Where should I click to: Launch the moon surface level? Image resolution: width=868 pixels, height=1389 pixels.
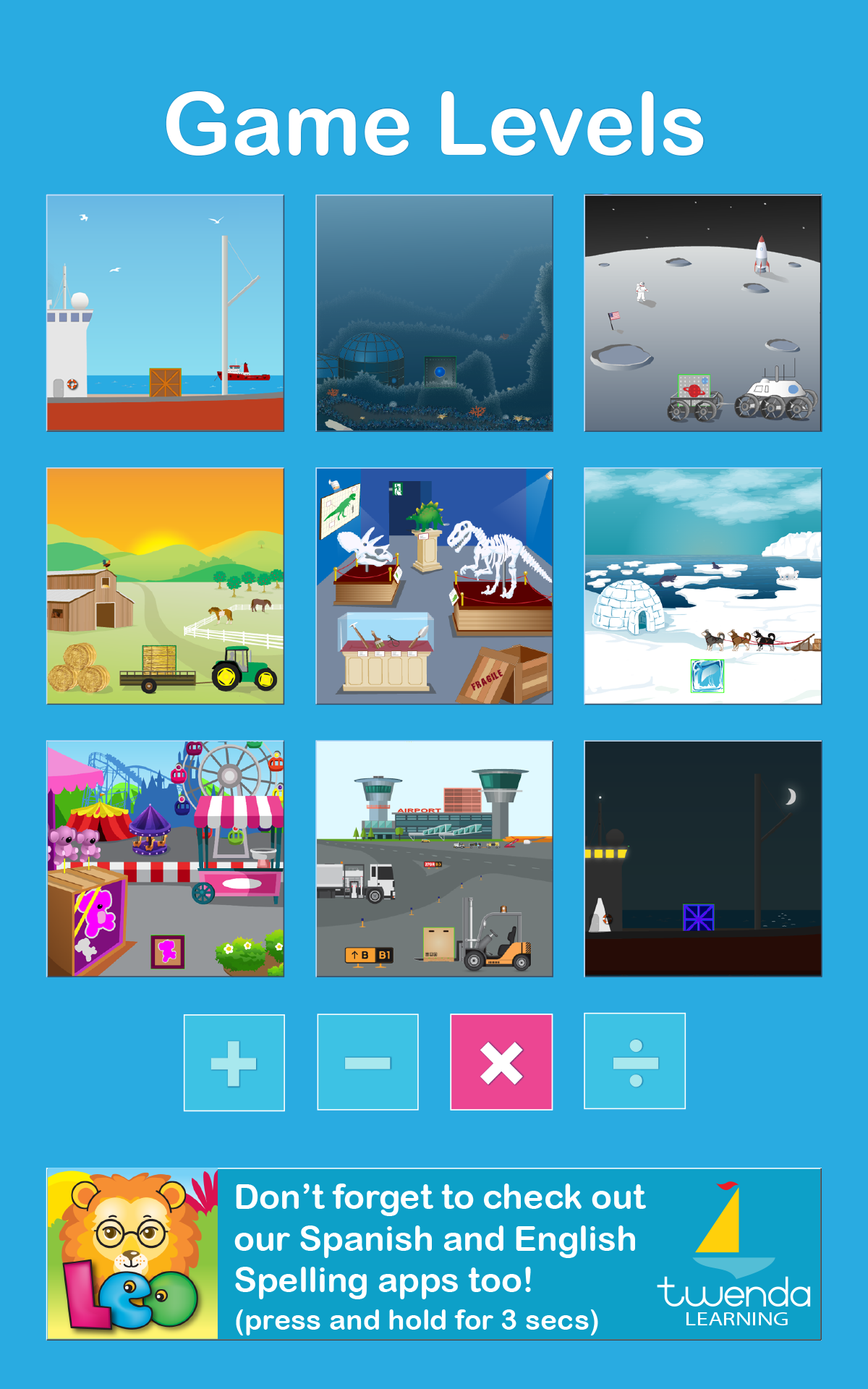coord(702,311)
